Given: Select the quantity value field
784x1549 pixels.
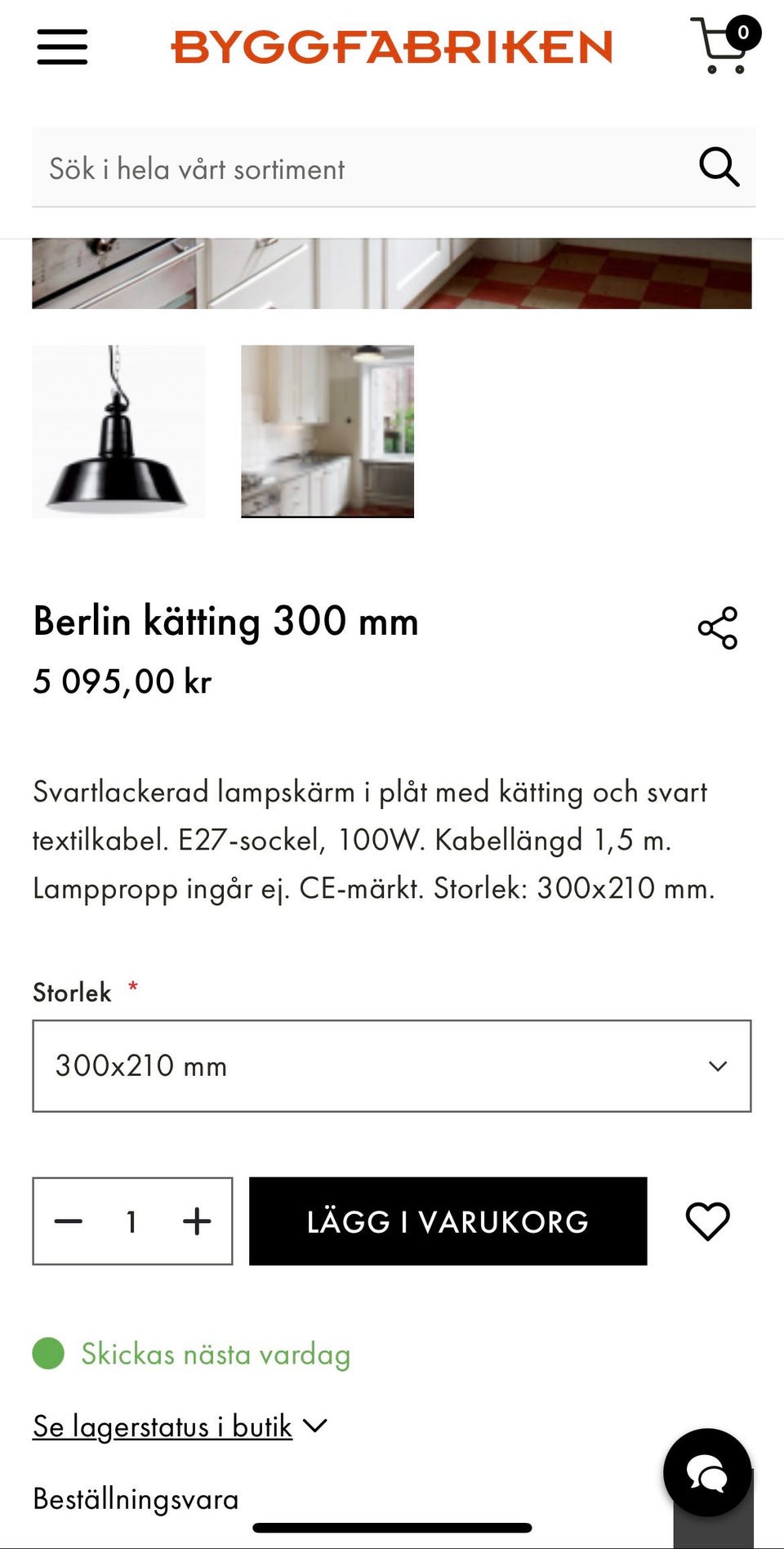Looking at the screenshot, I should [x=132, y=1221].
